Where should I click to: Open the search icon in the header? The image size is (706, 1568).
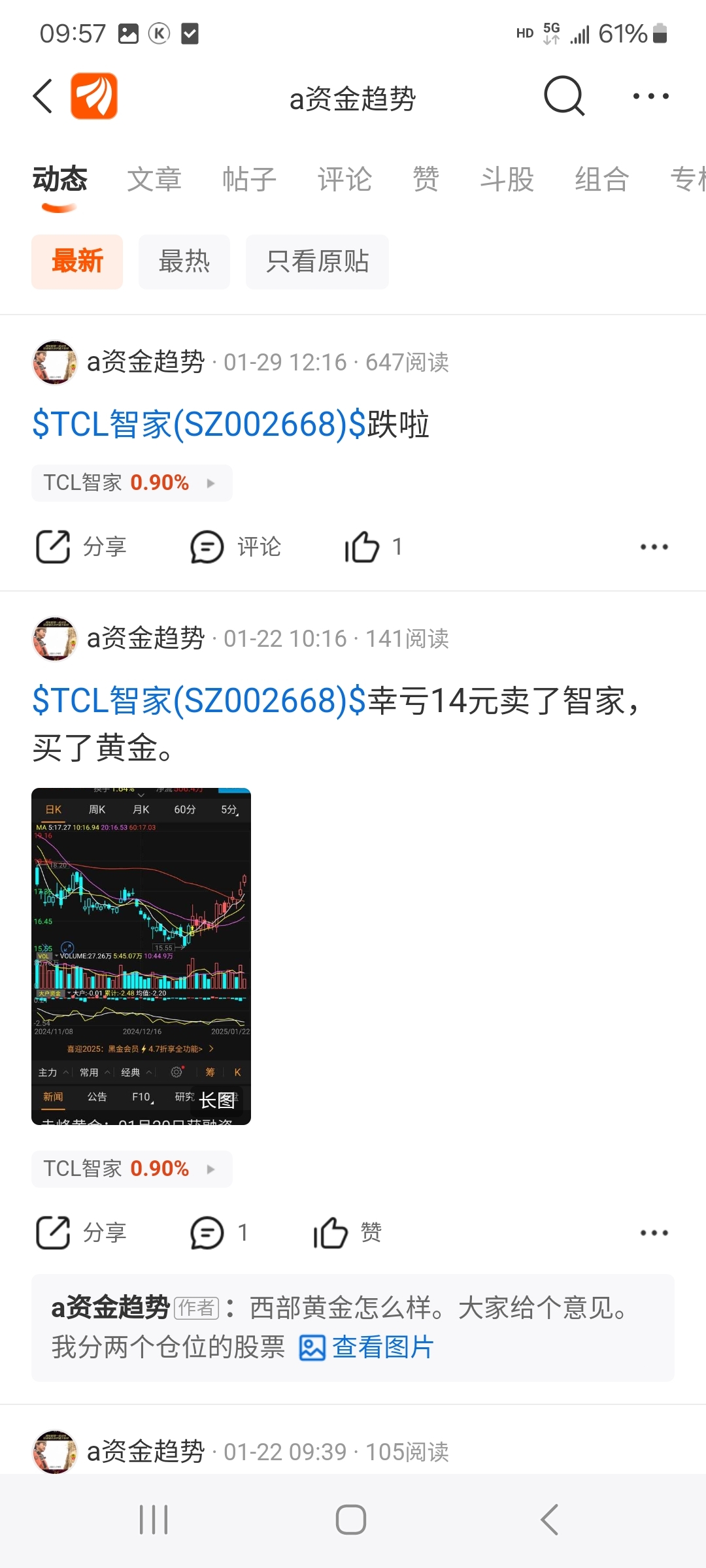(x=564, y=97)
